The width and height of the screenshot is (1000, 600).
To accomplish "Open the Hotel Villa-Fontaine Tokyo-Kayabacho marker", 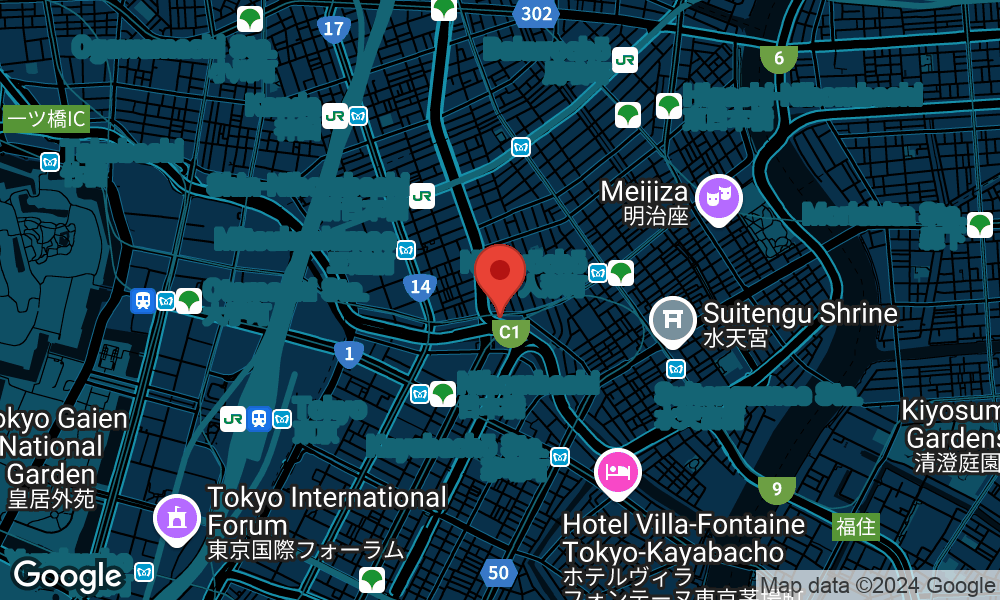I will tap(619, 472).
